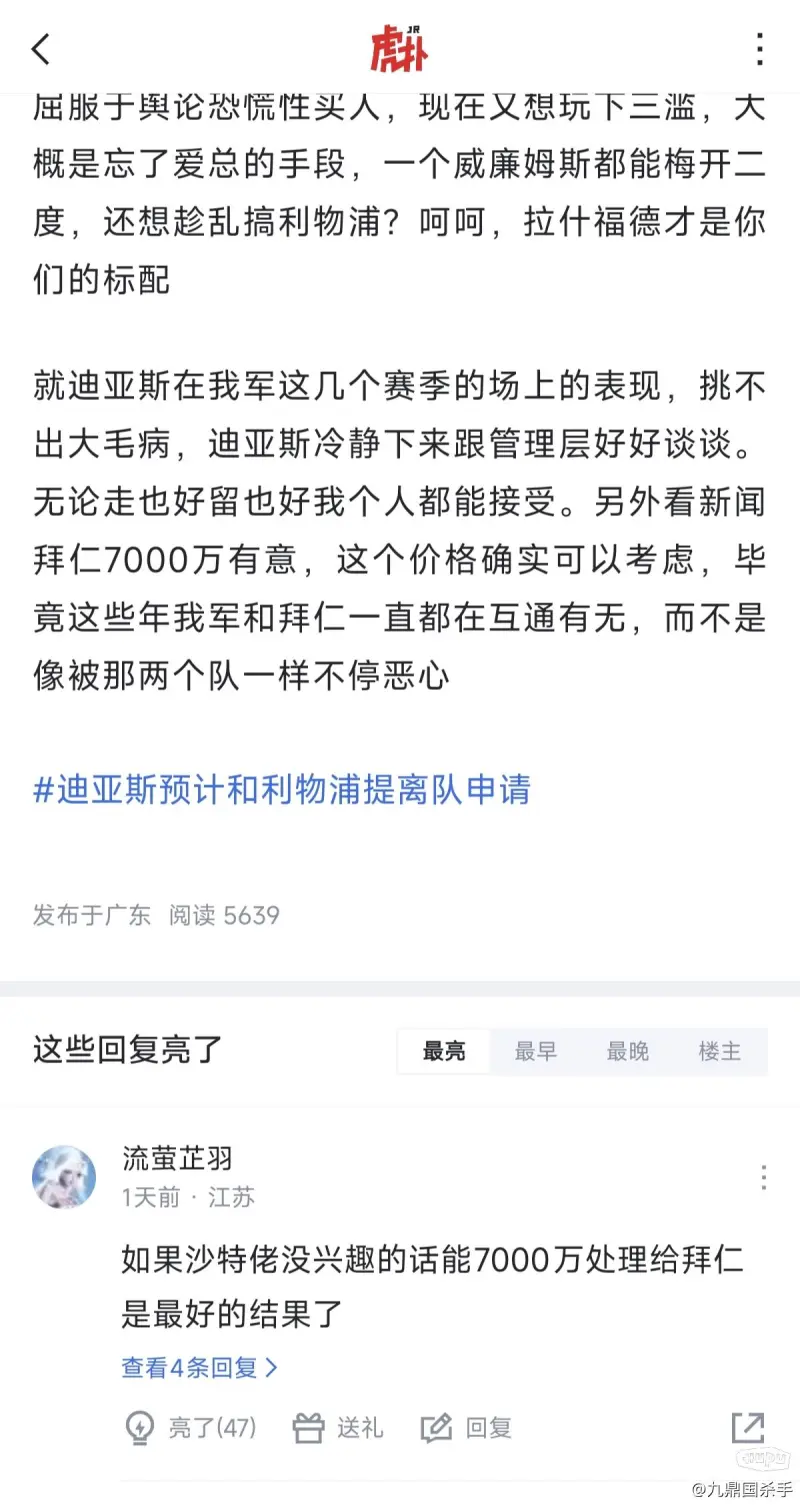Reply to 流萤芷羽's comment
Viewport: 800px width, 1505px height.
[467, 1428]
